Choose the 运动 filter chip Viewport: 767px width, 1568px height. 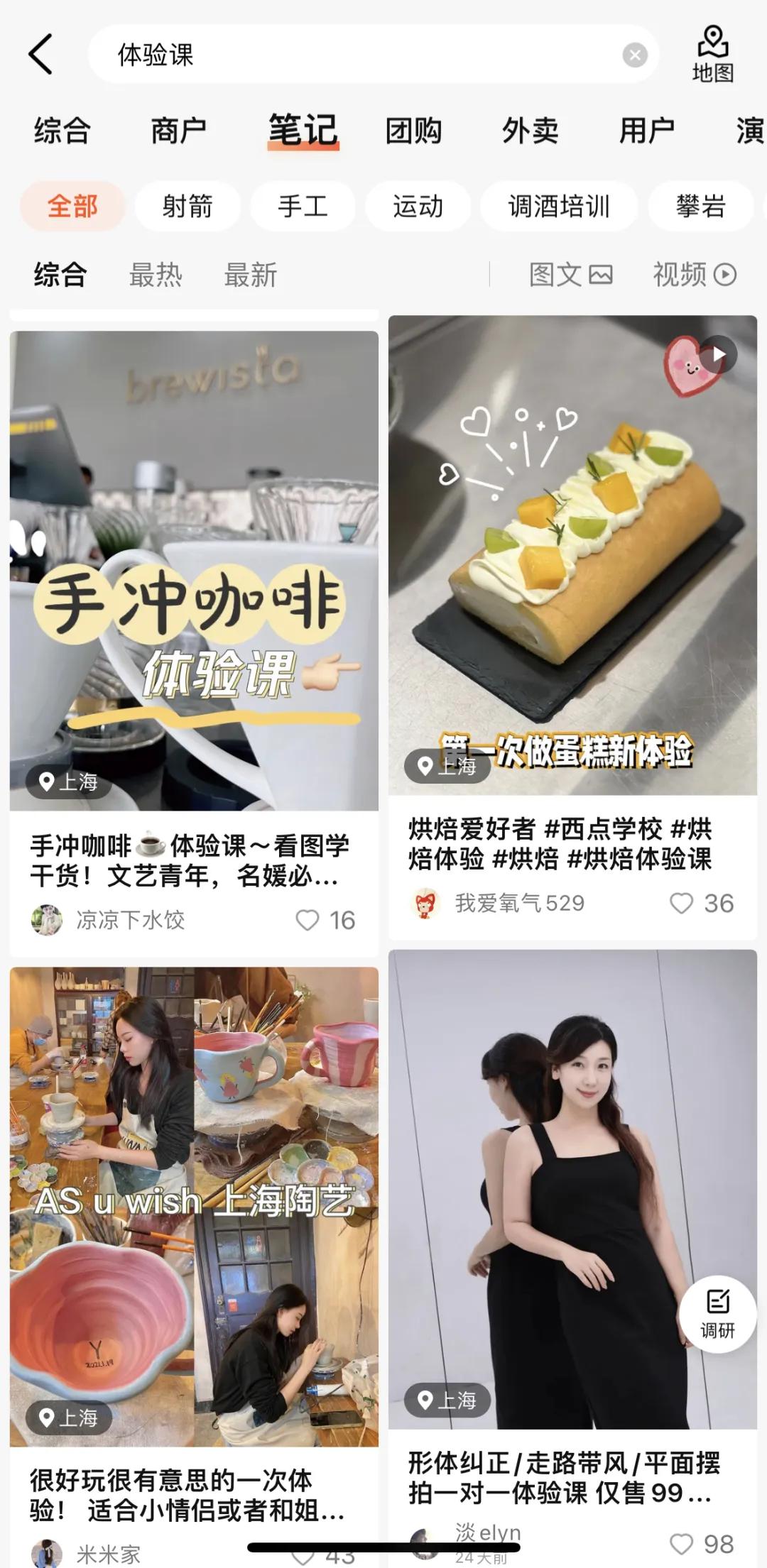418,207
